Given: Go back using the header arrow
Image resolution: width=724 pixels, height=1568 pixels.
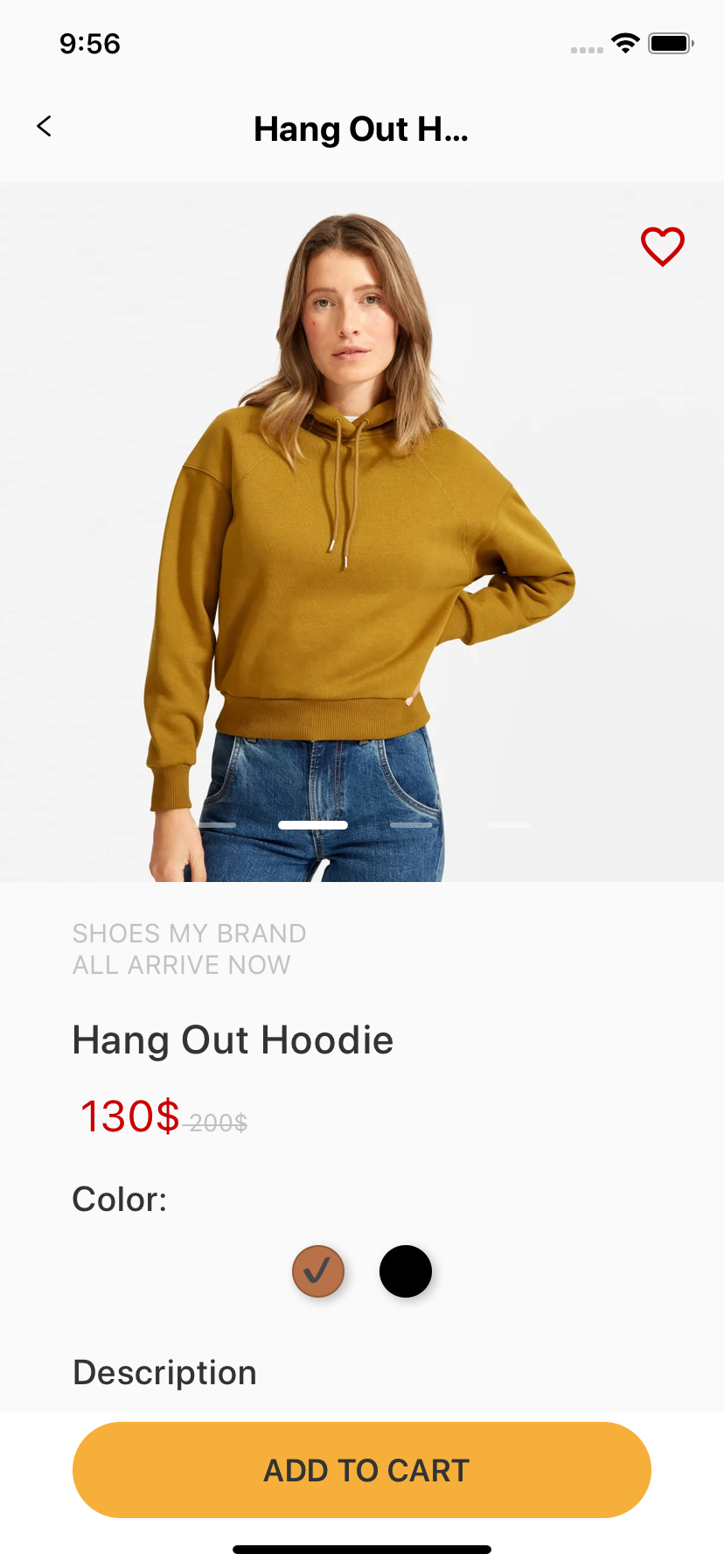Looking at the screenshot, I should click(44, 127).
